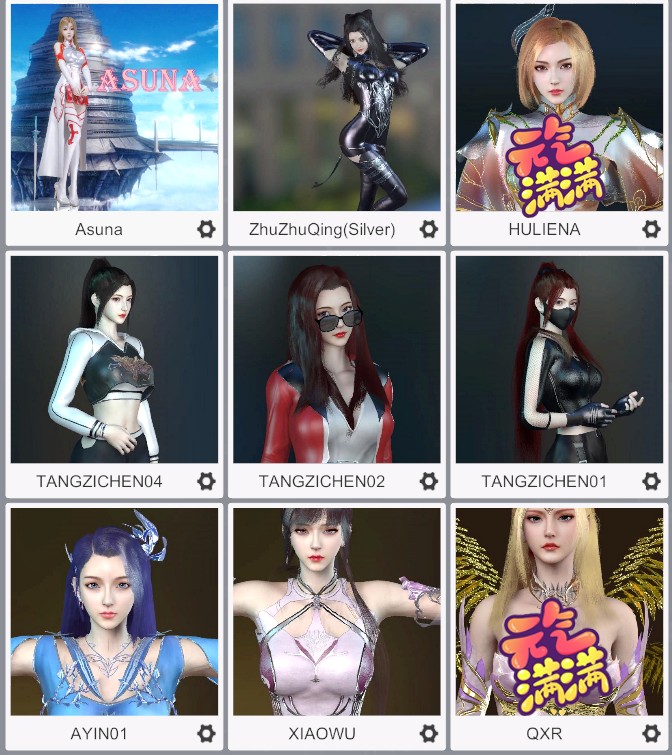Open settings gear for TANGZICHEN02

429,481
